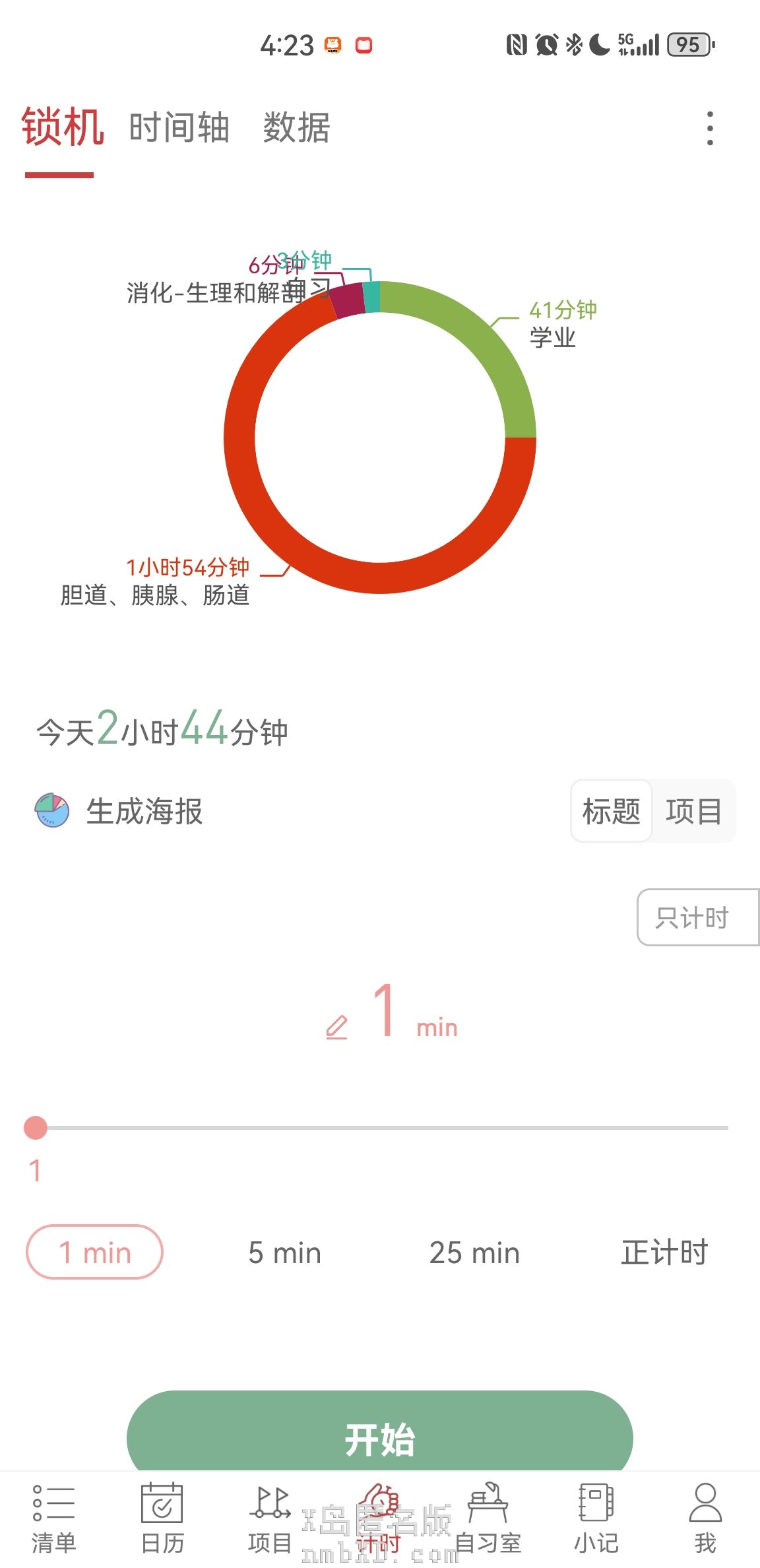760x1568 pixels.
Task: Choose the 5 min preset
Action: [284, 1252]
